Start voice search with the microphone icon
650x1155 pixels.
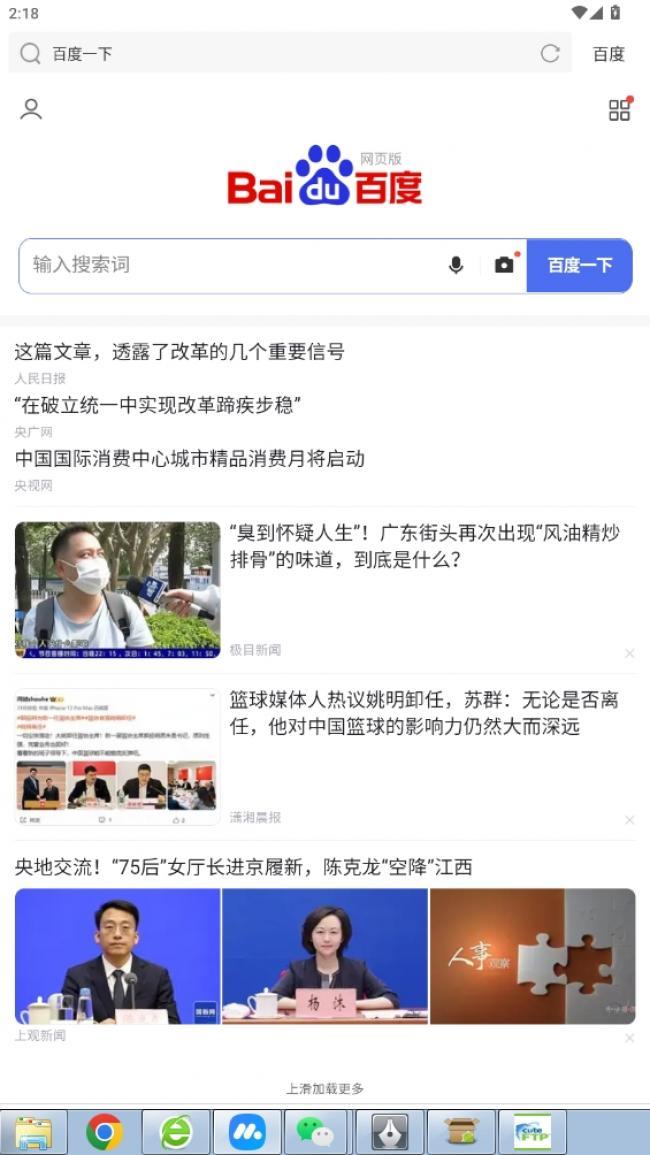456,265
